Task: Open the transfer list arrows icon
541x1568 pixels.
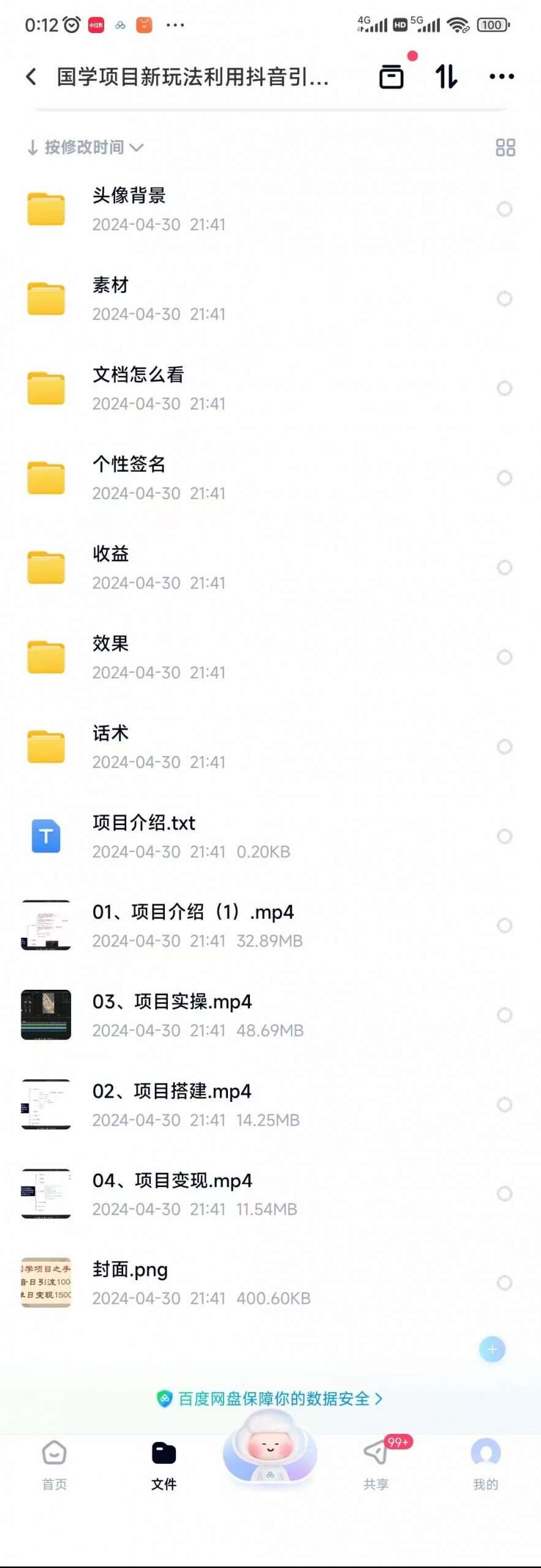Action: (446, 77)
